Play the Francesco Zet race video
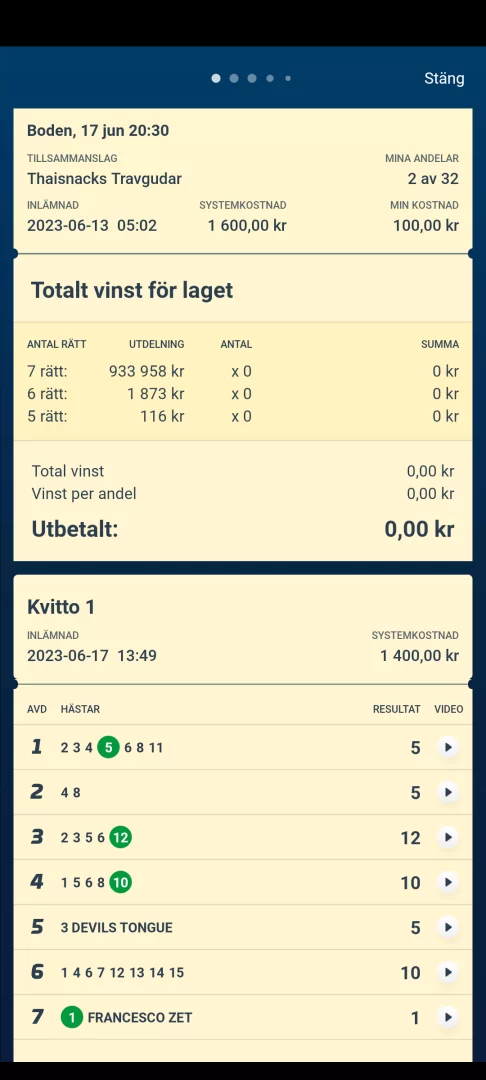486x1080 pixels. (x=448, y=1017)
